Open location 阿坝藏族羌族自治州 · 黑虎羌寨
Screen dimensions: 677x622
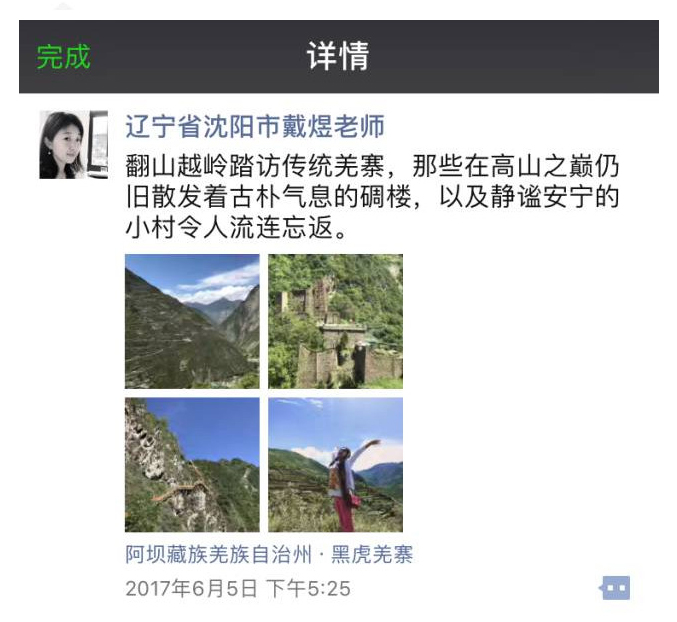click(x=269, y=555)
